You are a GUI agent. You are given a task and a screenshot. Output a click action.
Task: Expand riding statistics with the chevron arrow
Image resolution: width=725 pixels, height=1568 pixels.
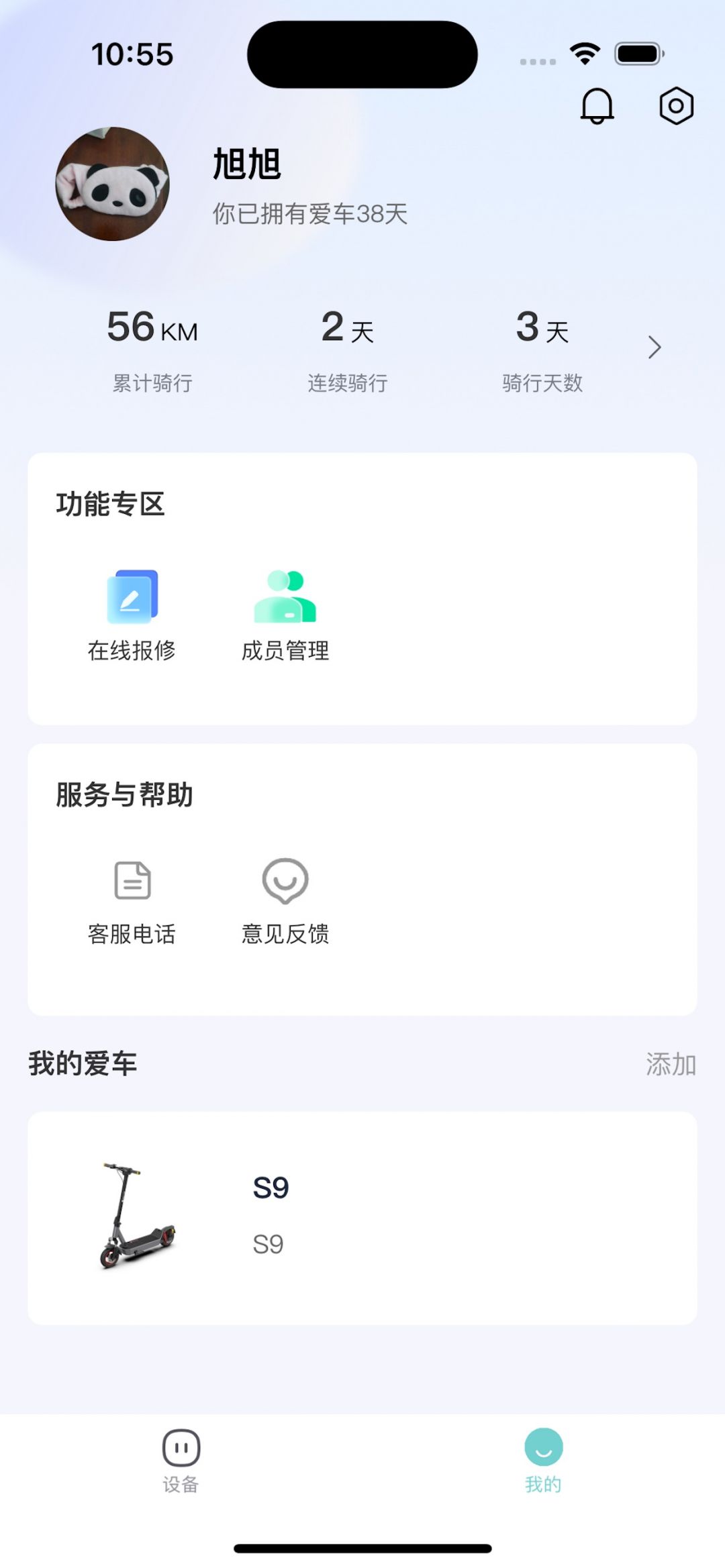click(655, 348)
